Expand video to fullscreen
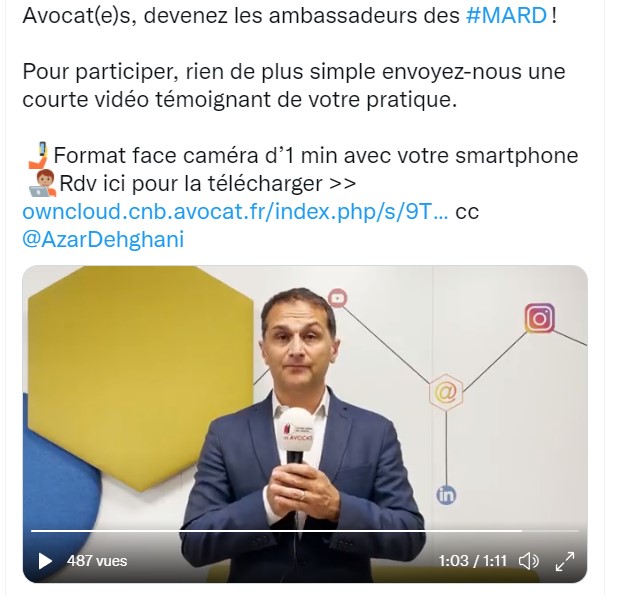622x595 pixels. [565, 561]
